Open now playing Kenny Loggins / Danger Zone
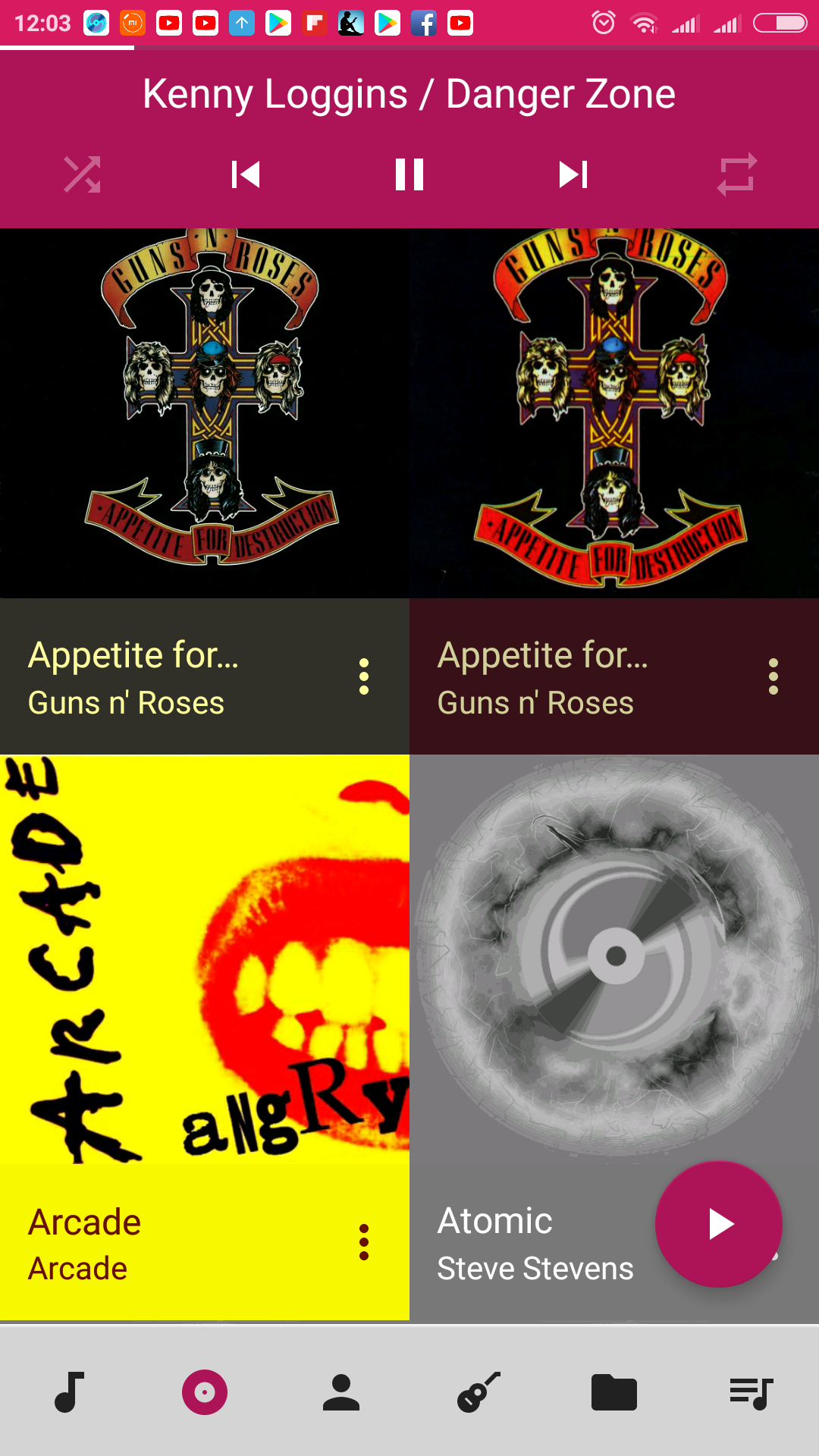The width and height of the screenshot is (819, 1456). [409, 94]
